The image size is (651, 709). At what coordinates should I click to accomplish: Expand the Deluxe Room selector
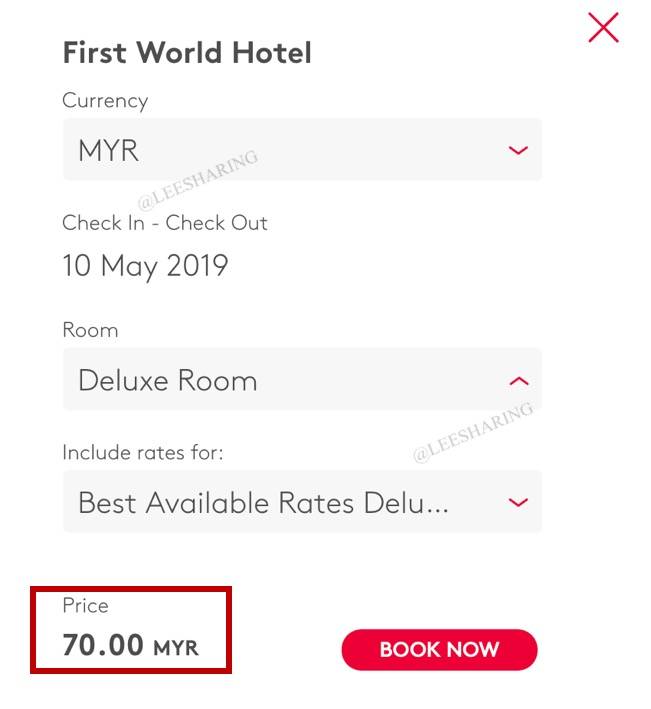(302, 380)
